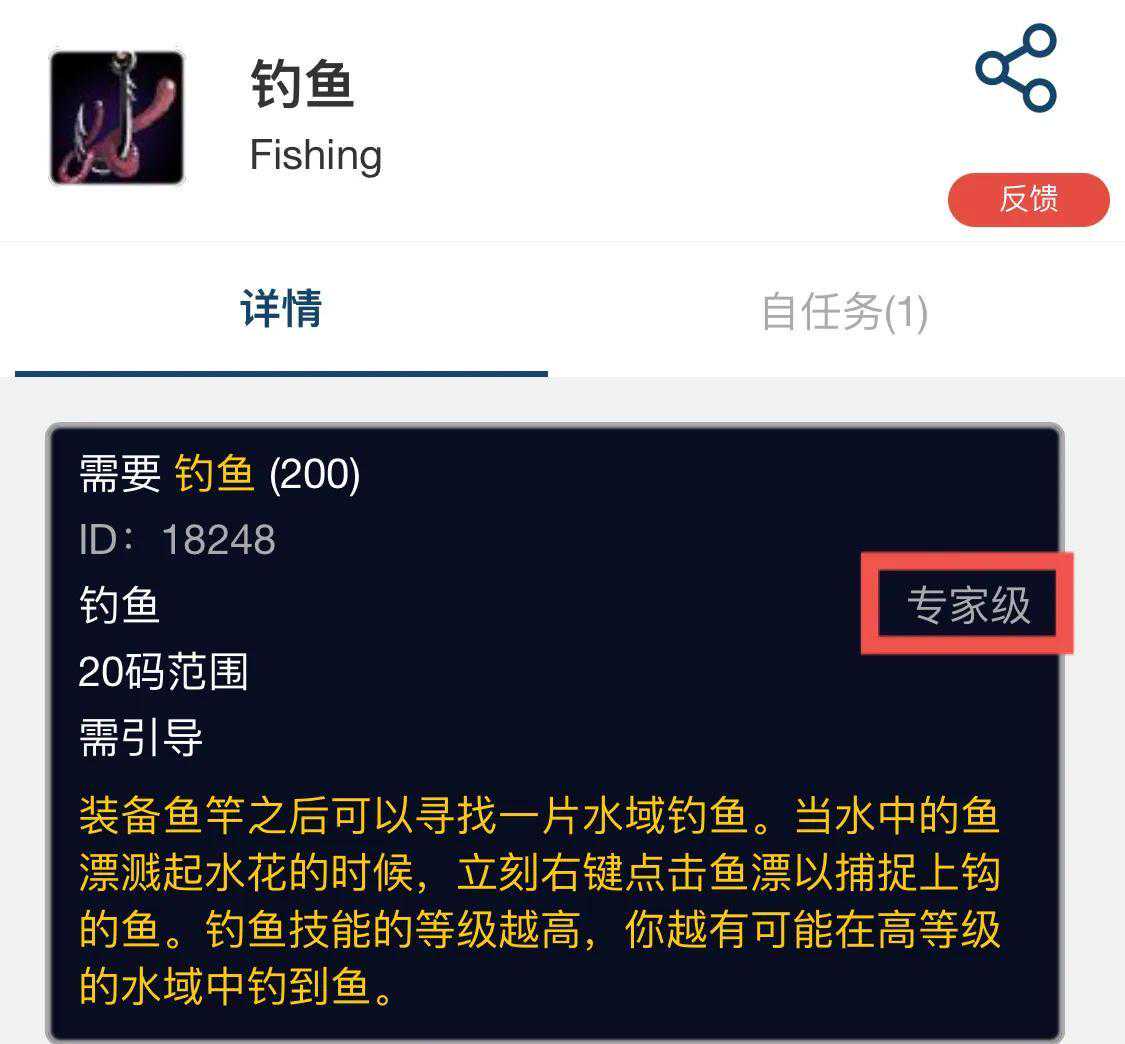Open the yellow 钓鱼 skill link
This screenshot has width=1125, height=1044.
[215, 473]
